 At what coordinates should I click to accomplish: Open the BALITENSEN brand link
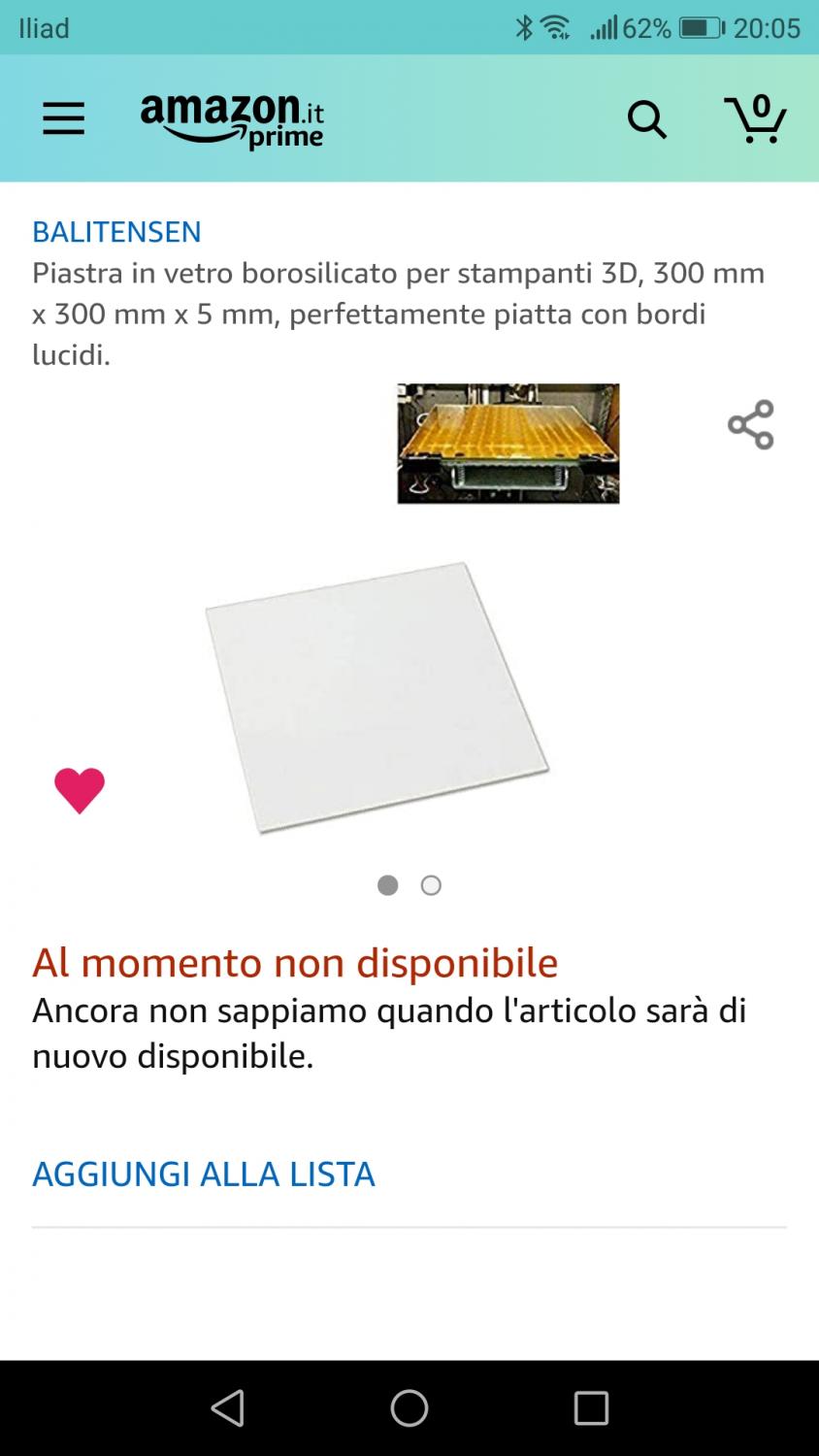click(x=116, y=232)
